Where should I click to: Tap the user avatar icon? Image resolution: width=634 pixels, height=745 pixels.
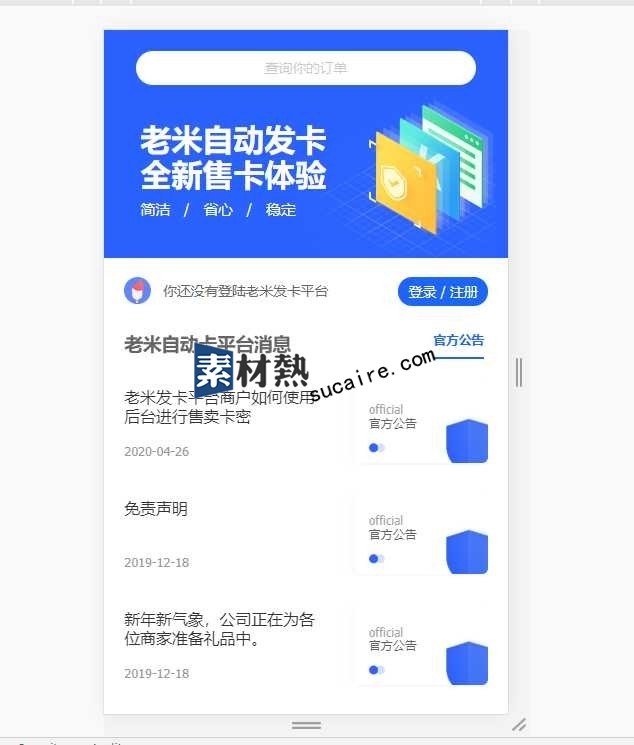[137, 291]
